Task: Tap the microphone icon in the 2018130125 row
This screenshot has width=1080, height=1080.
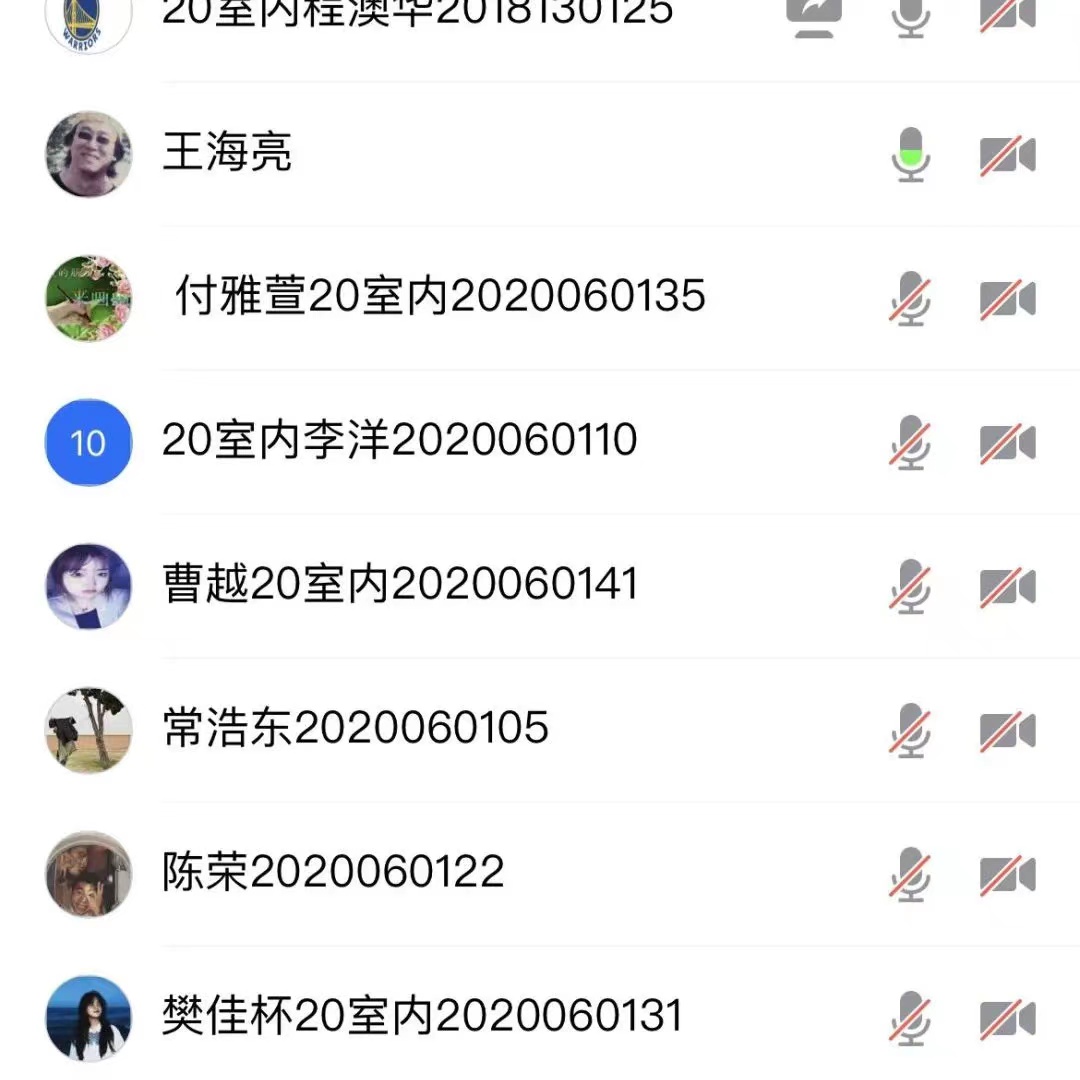Action: coord(910,16)
